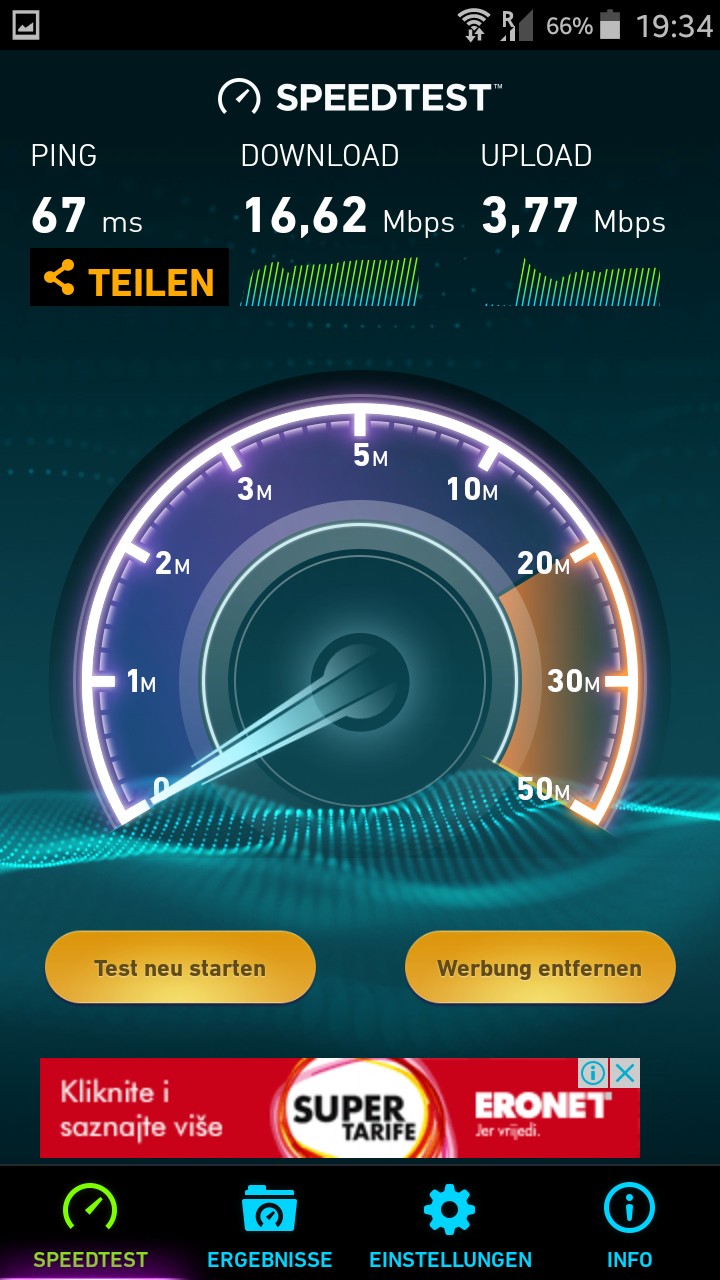Open the ad info icon
This screenshot has width=720, height=1280.
point(593,1073)
